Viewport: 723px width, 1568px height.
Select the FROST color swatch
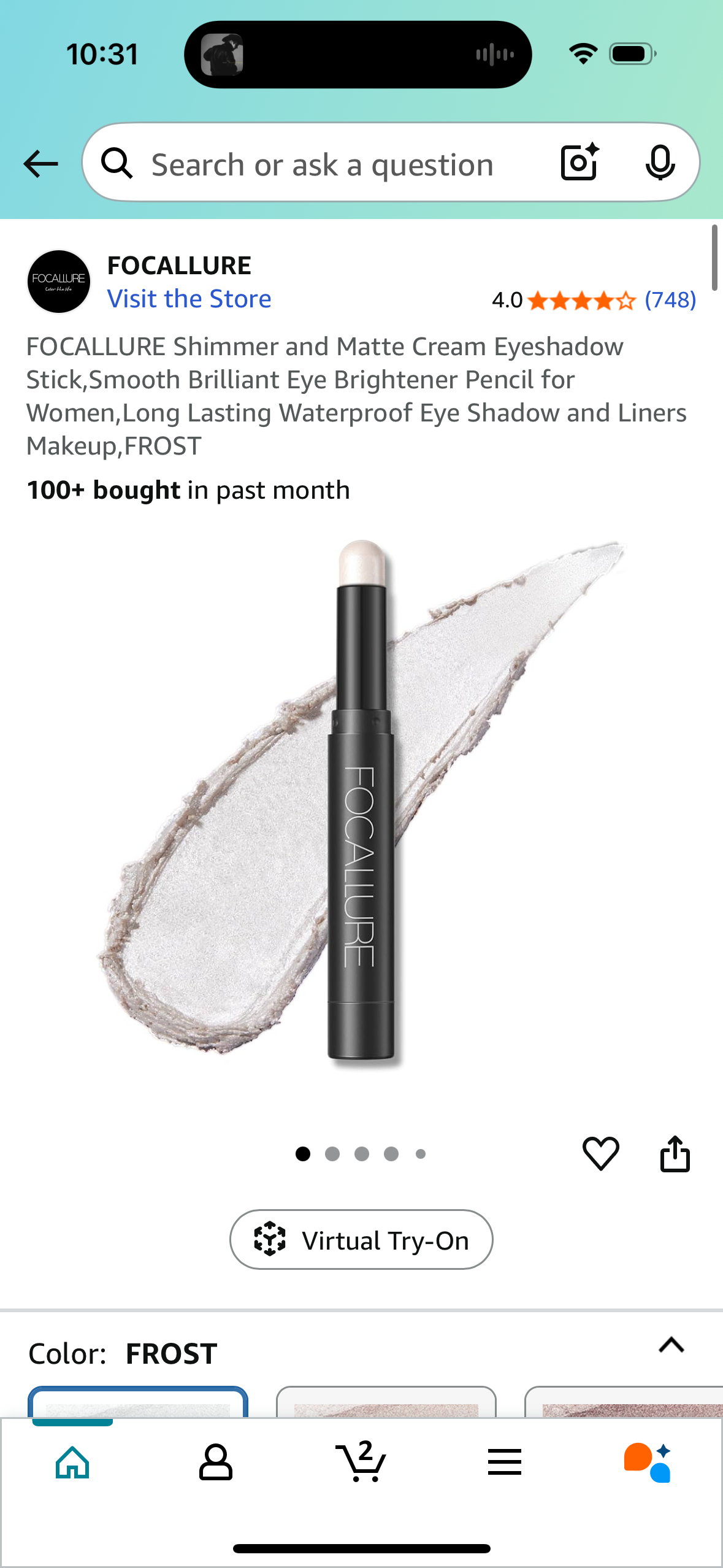pos(138,1402)
